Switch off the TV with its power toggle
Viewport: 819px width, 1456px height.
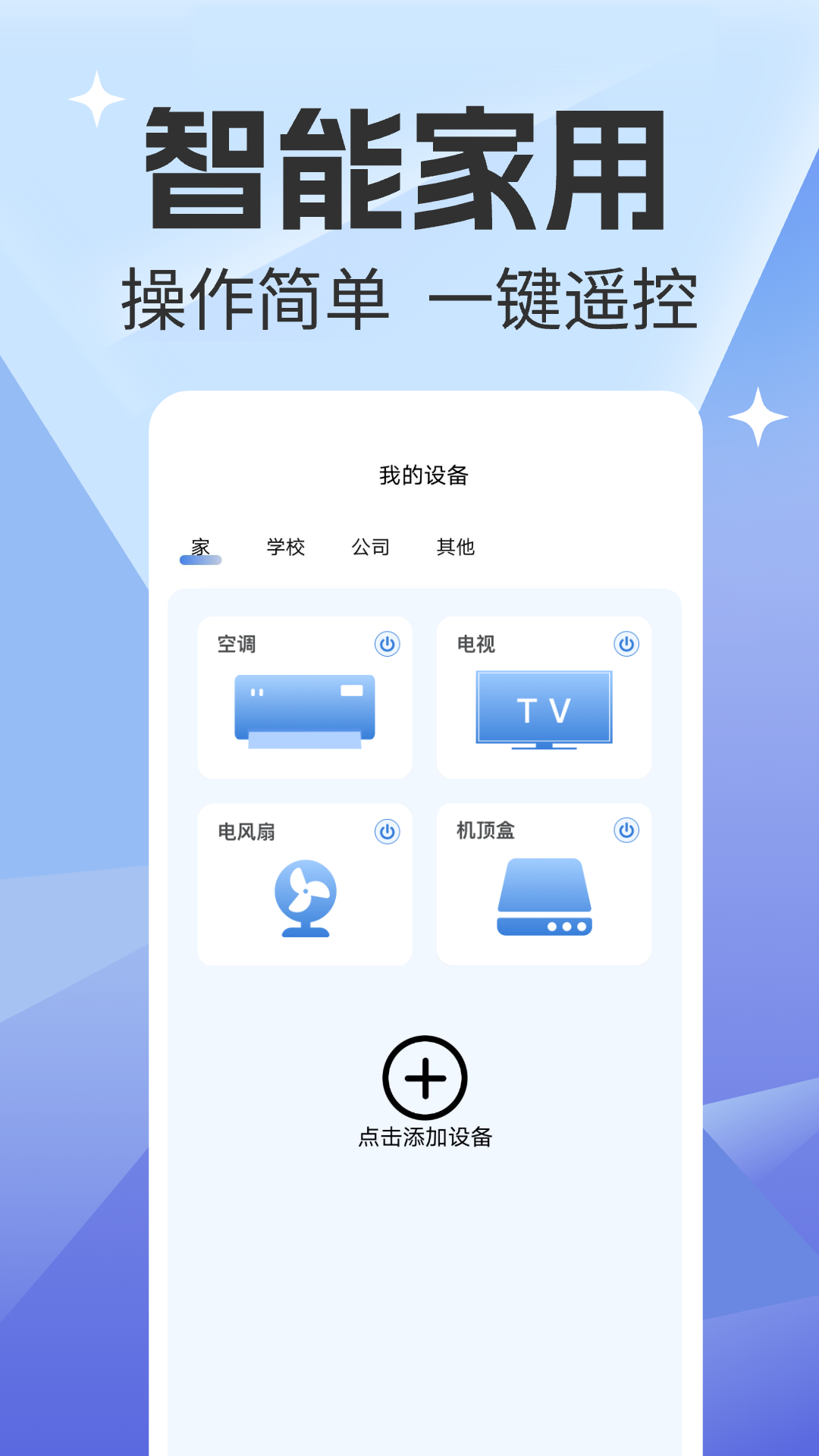[626, 643]
